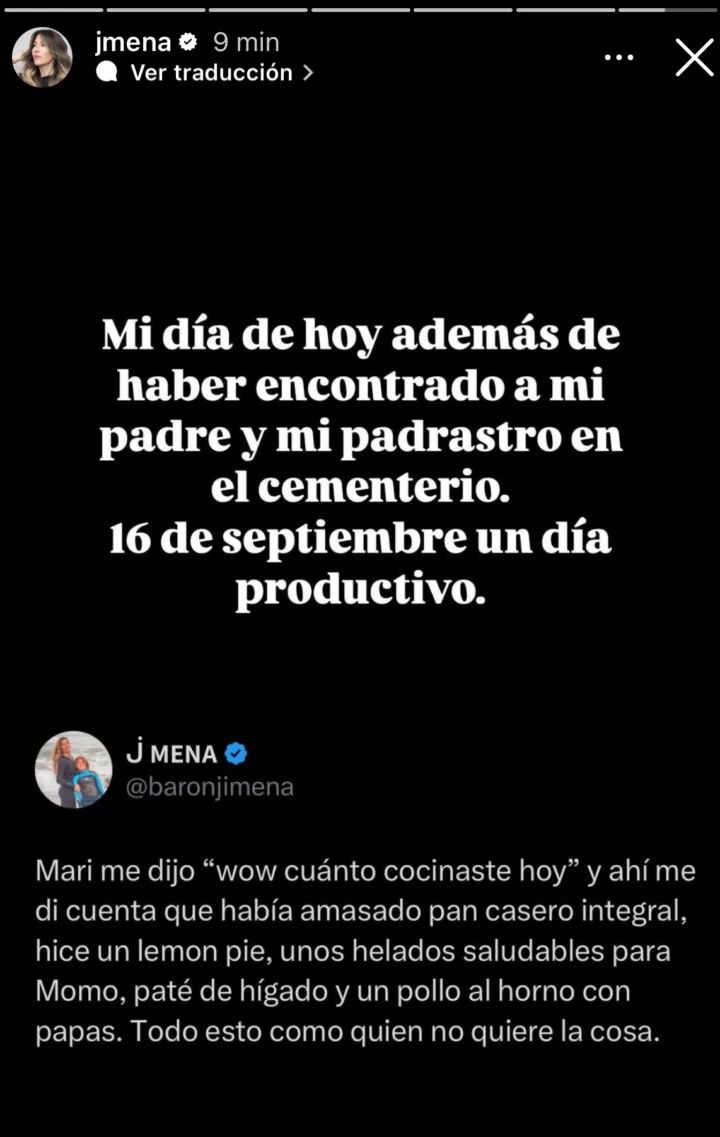Open the three-dot story options menu
Image resolution: width=720 pixels, height=1137 pixels.
[x=620, y=58]
